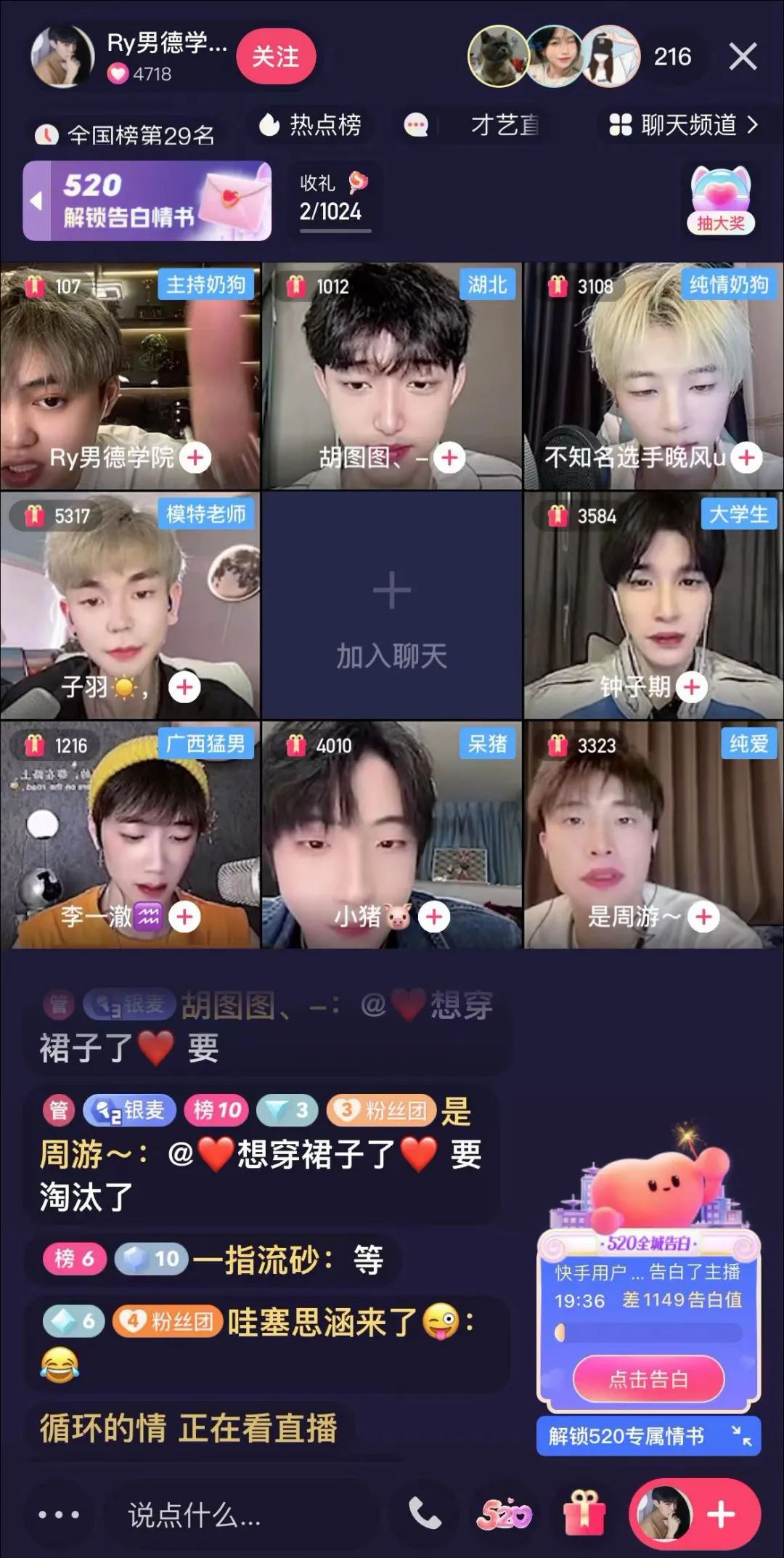Open the 216 viewers list
784x1558 pixels.
coord(671,57)
